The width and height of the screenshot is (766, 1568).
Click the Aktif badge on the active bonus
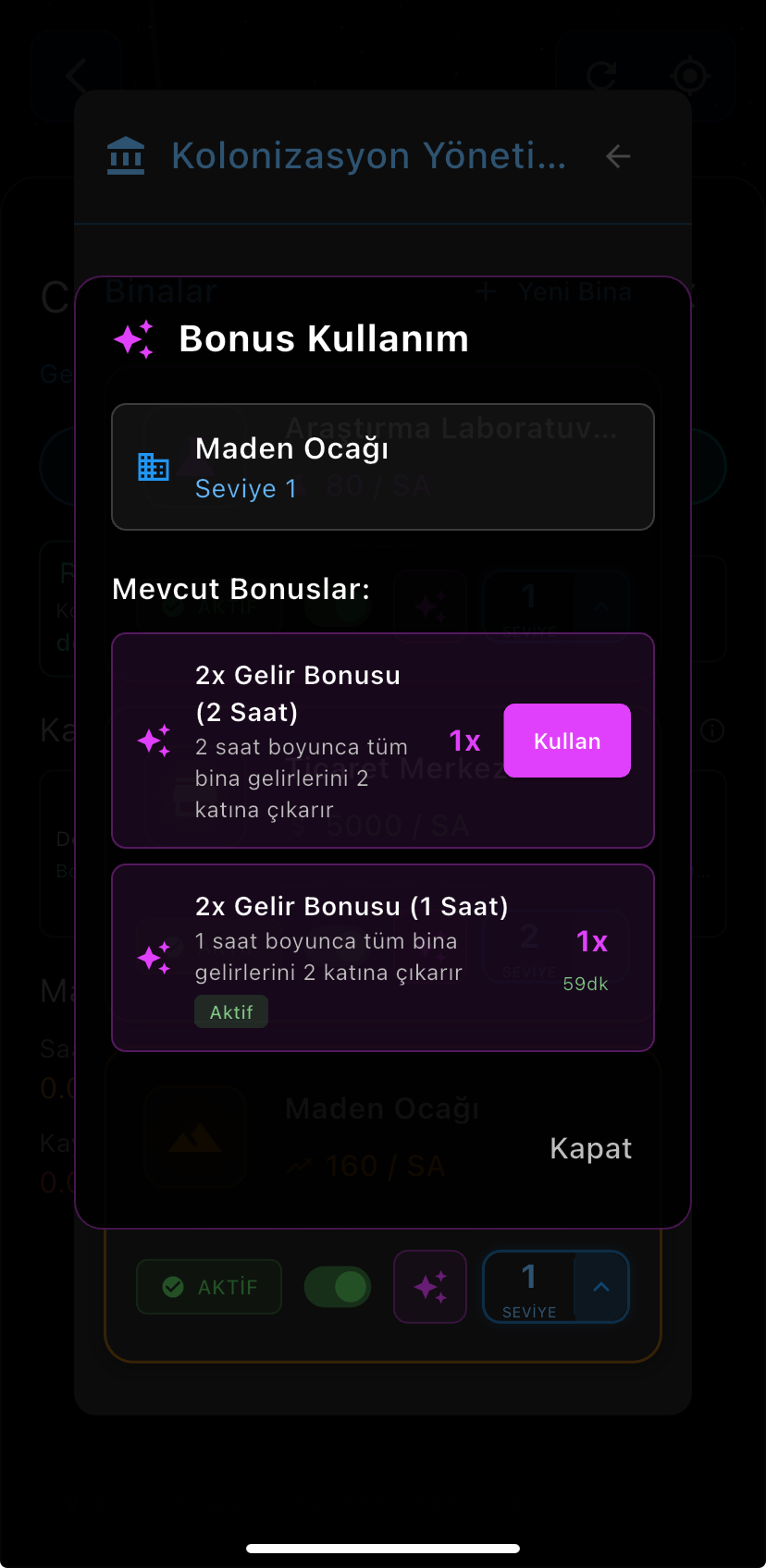pyautogui.click(x=231, y=1011)
